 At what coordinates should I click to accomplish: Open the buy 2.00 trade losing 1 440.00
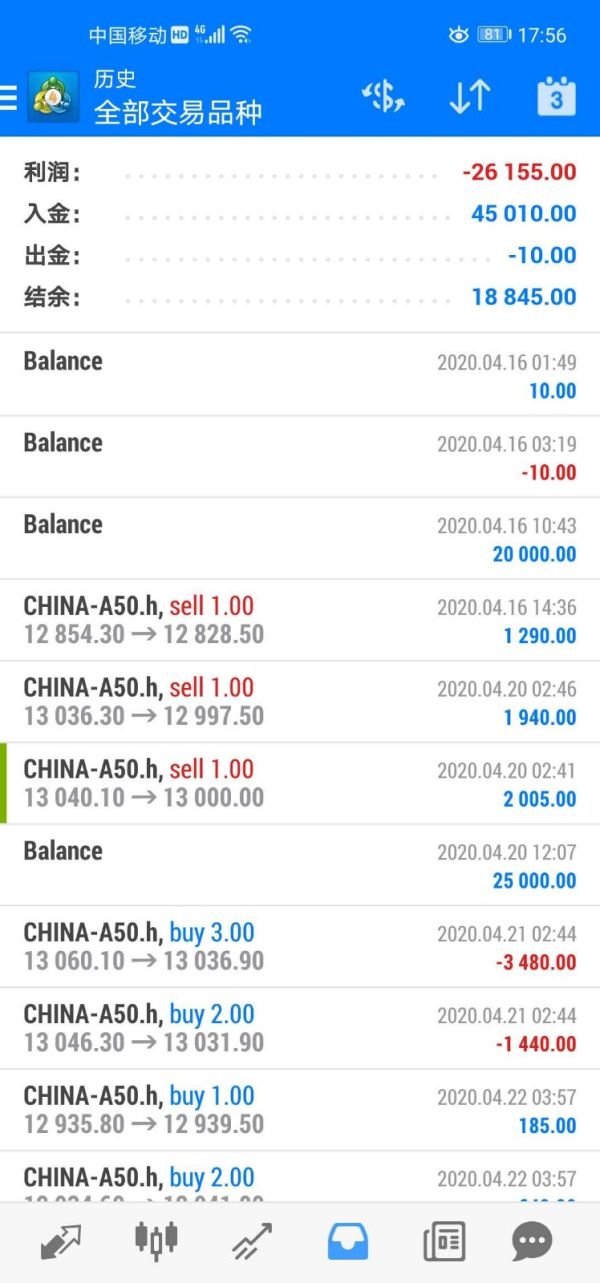pos(300,1029)
